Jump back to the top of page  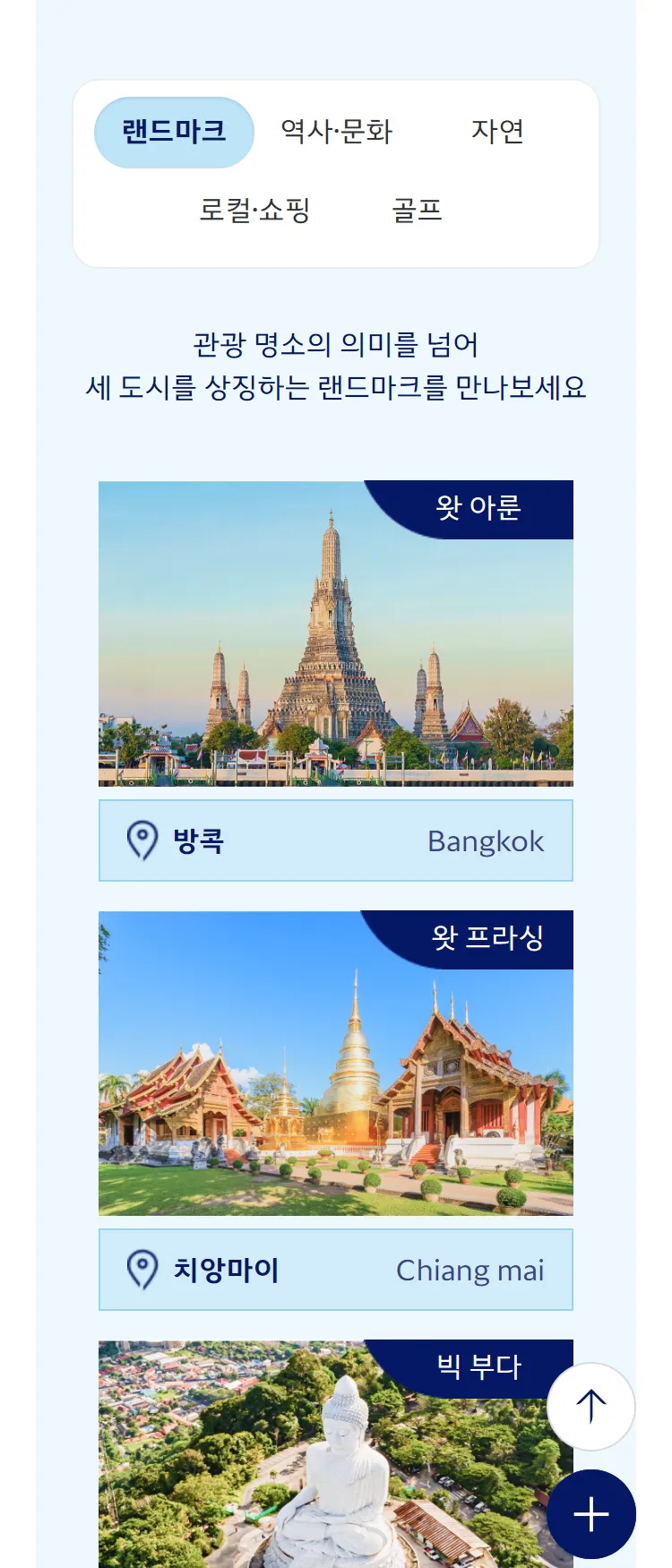pos(590,1406)
